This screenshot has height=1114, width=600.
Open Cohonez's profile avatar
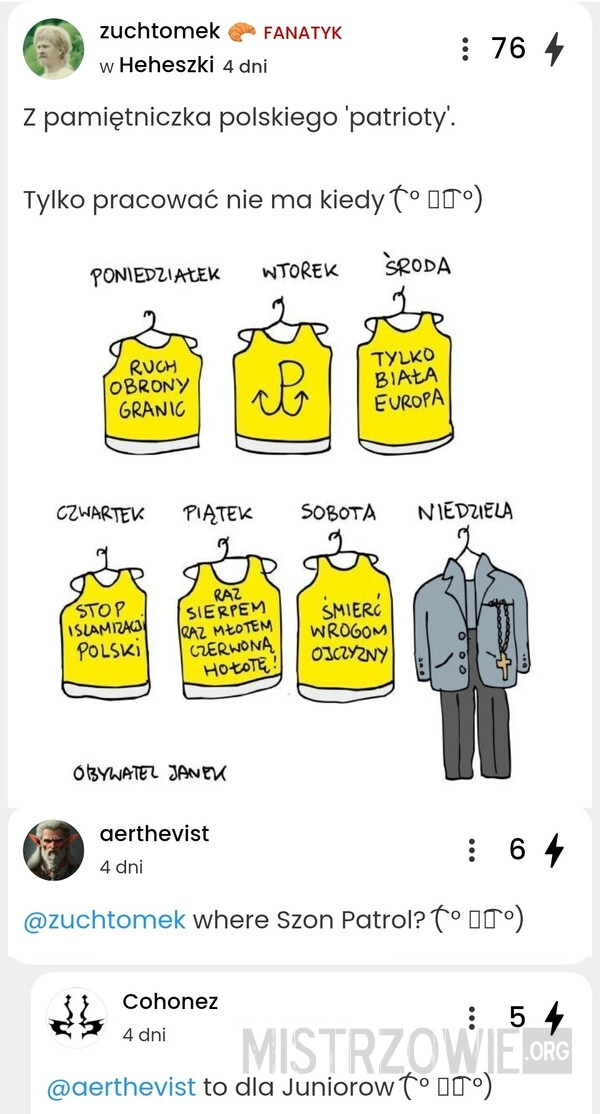click(x=76, y=1018)
